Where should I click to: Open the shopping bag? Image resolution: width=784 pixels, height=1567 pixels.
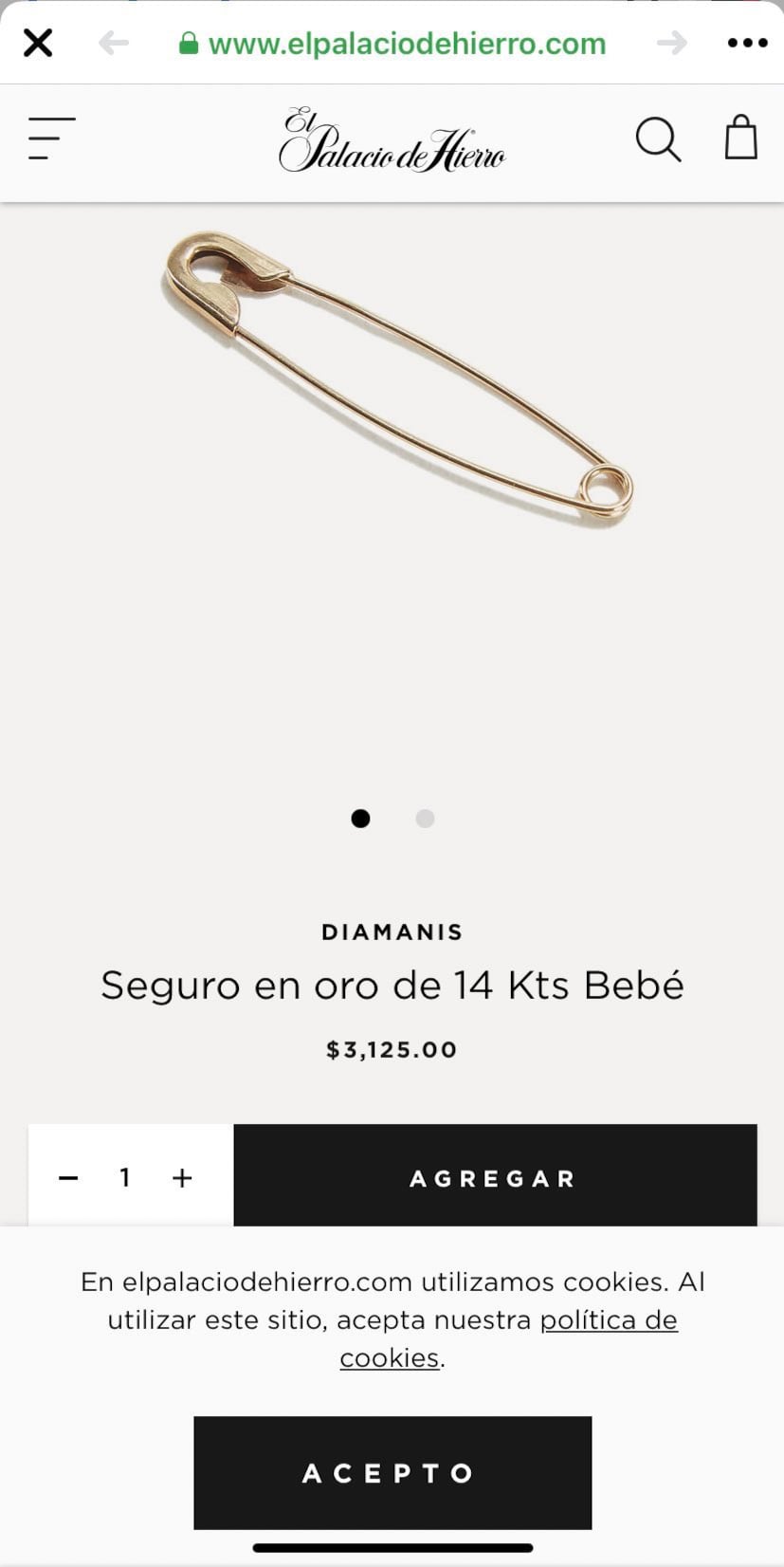pyautogui.click(x=740, y=138)
